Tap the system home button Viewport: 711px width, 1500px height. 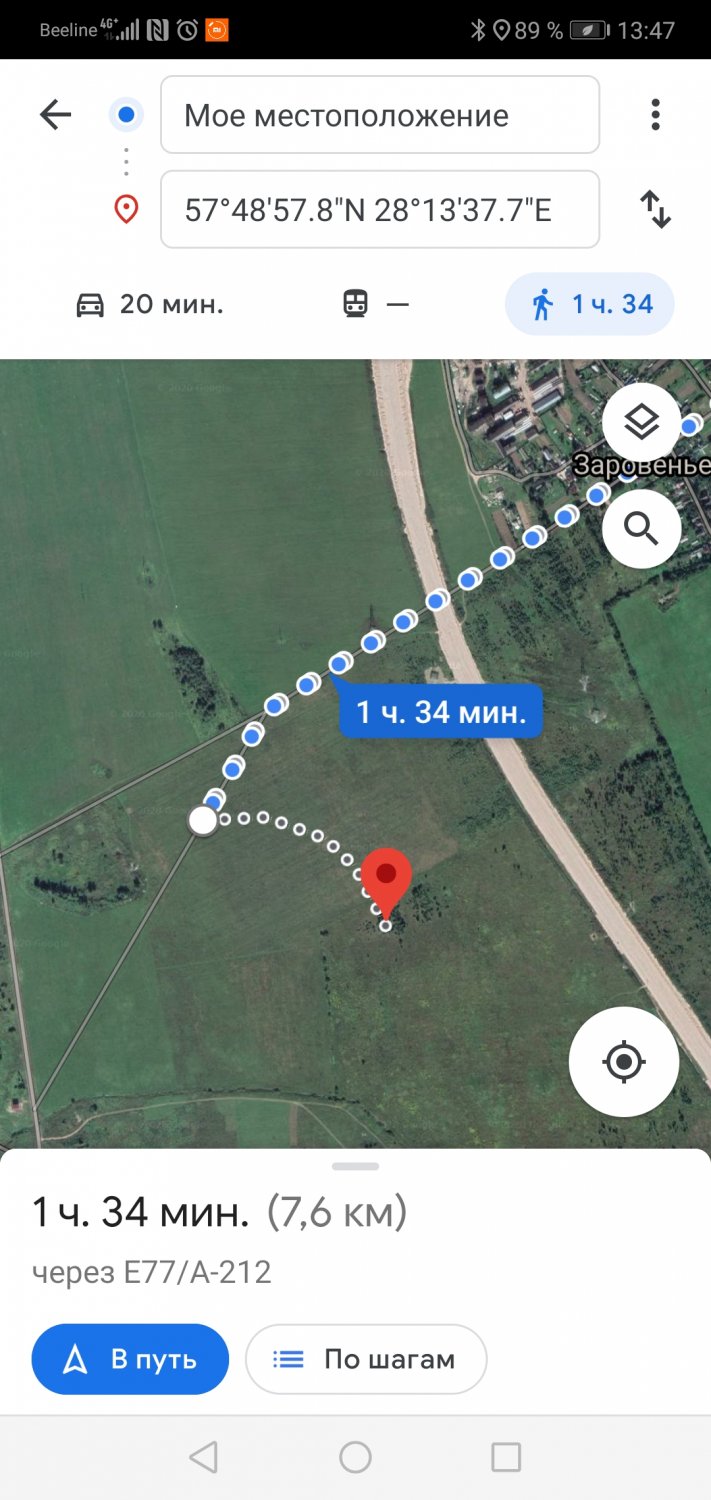(355, 1457)
